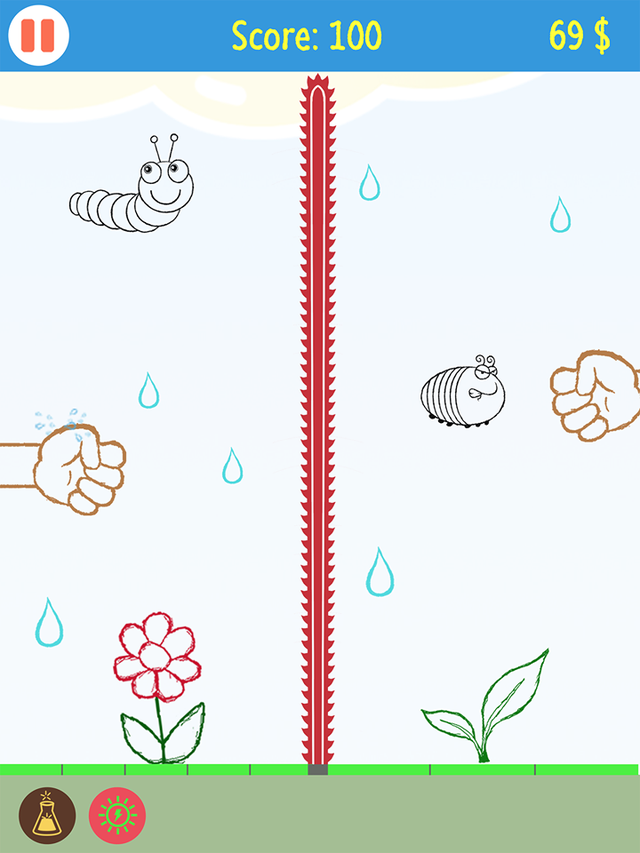Screen dimensions: 640x853
Task: Use the potion flask power-up
Action: 47,815
